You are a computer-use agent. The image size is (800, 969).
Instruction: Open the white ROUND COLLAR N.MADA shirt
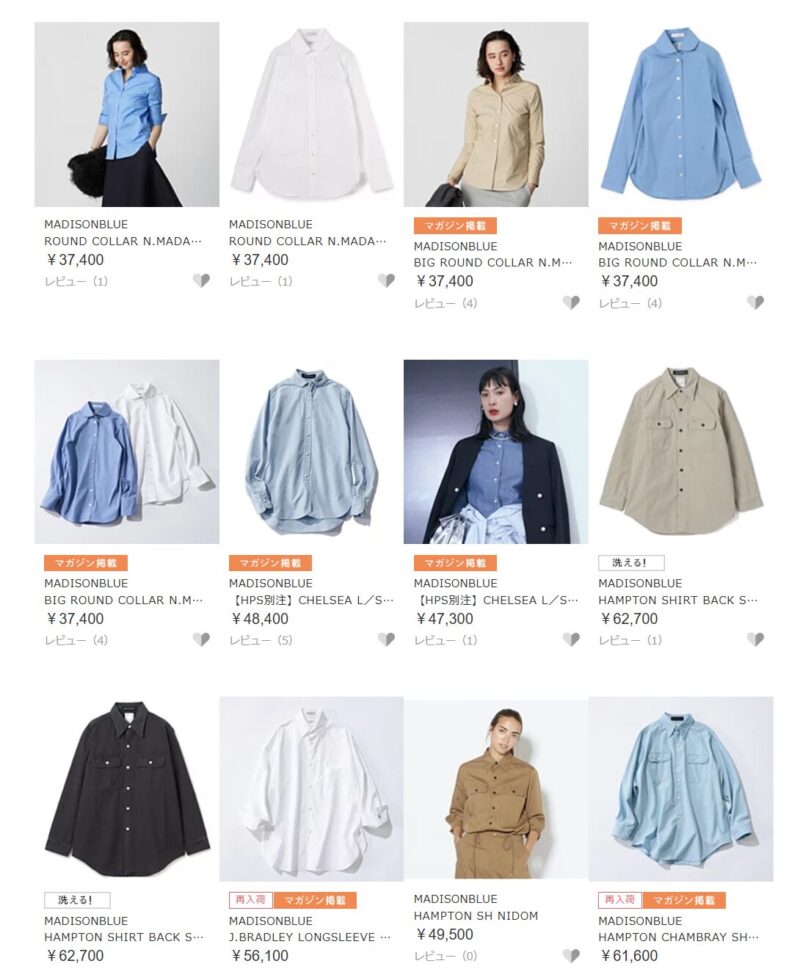311,114
